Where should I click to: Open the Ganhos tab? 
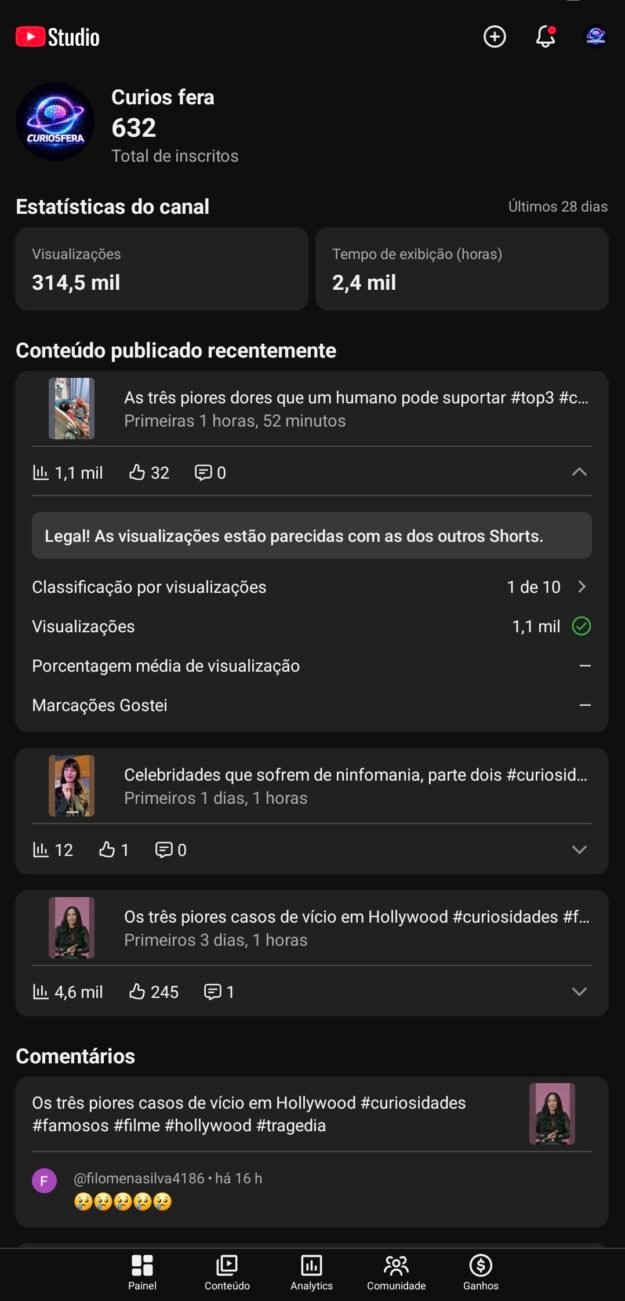click(x=480, y=1272)
